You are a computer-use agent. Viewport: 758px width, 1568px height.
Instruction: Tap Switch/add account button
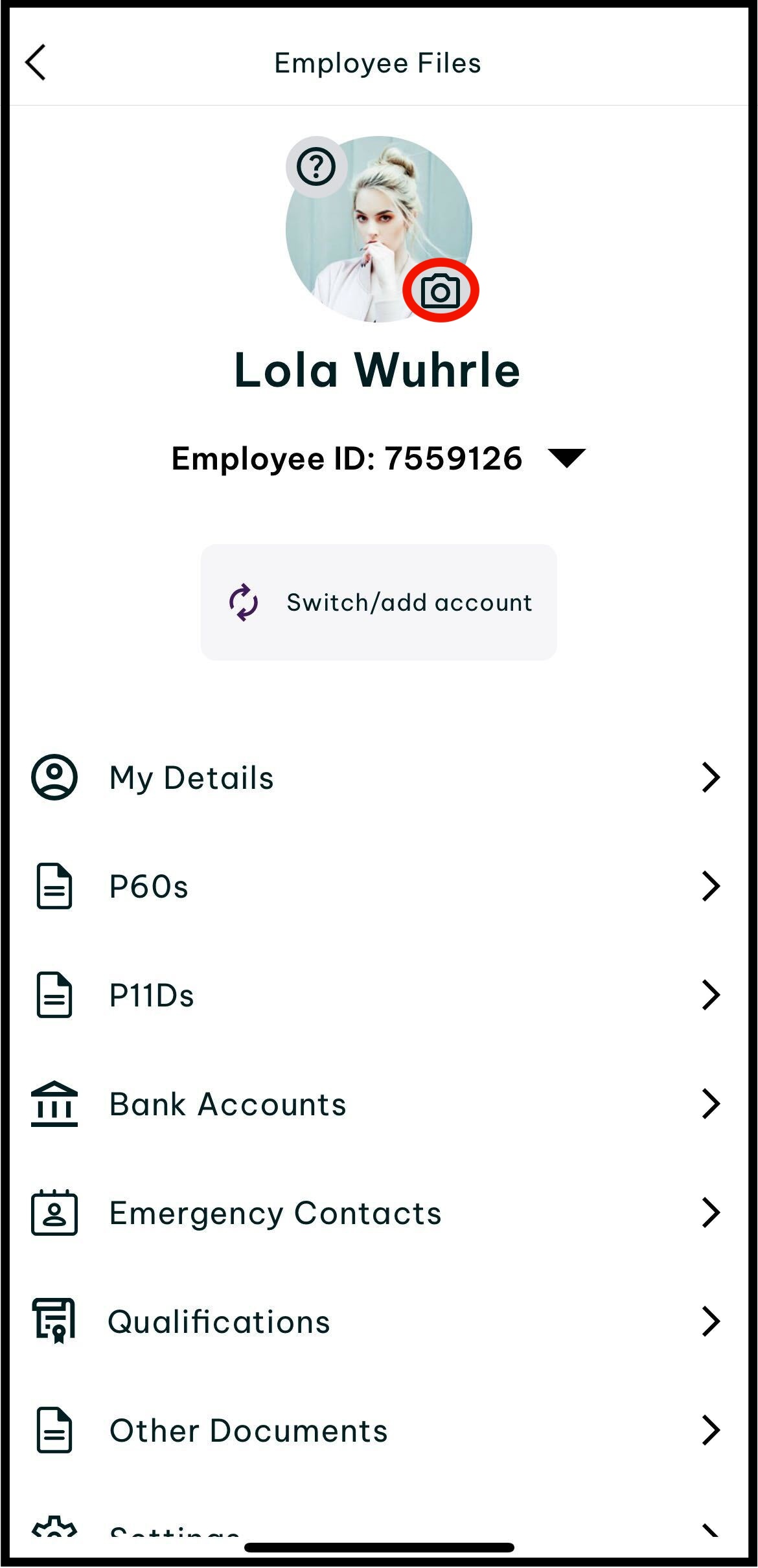tap(378, 602)
